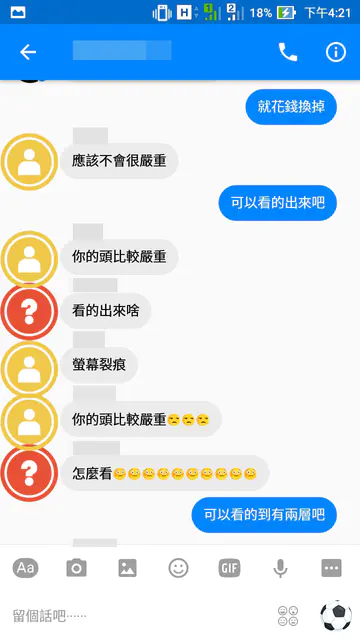
Task: Open the smiley sticker picker
Action: pyautogui.click(x=178, y=568)
